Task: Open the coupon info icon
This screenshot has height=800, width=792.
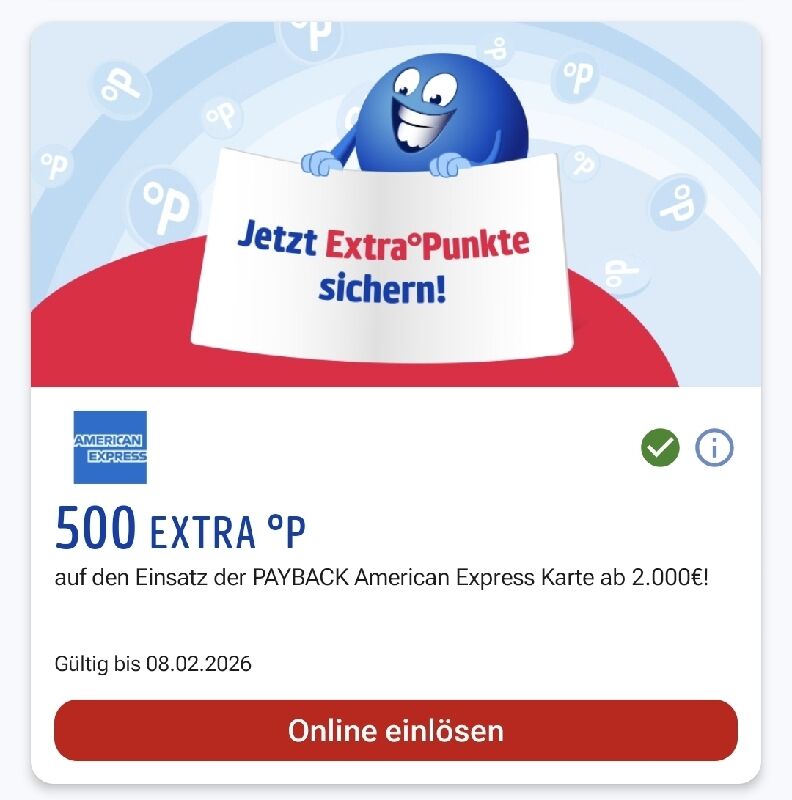Action: coord(714,448)
